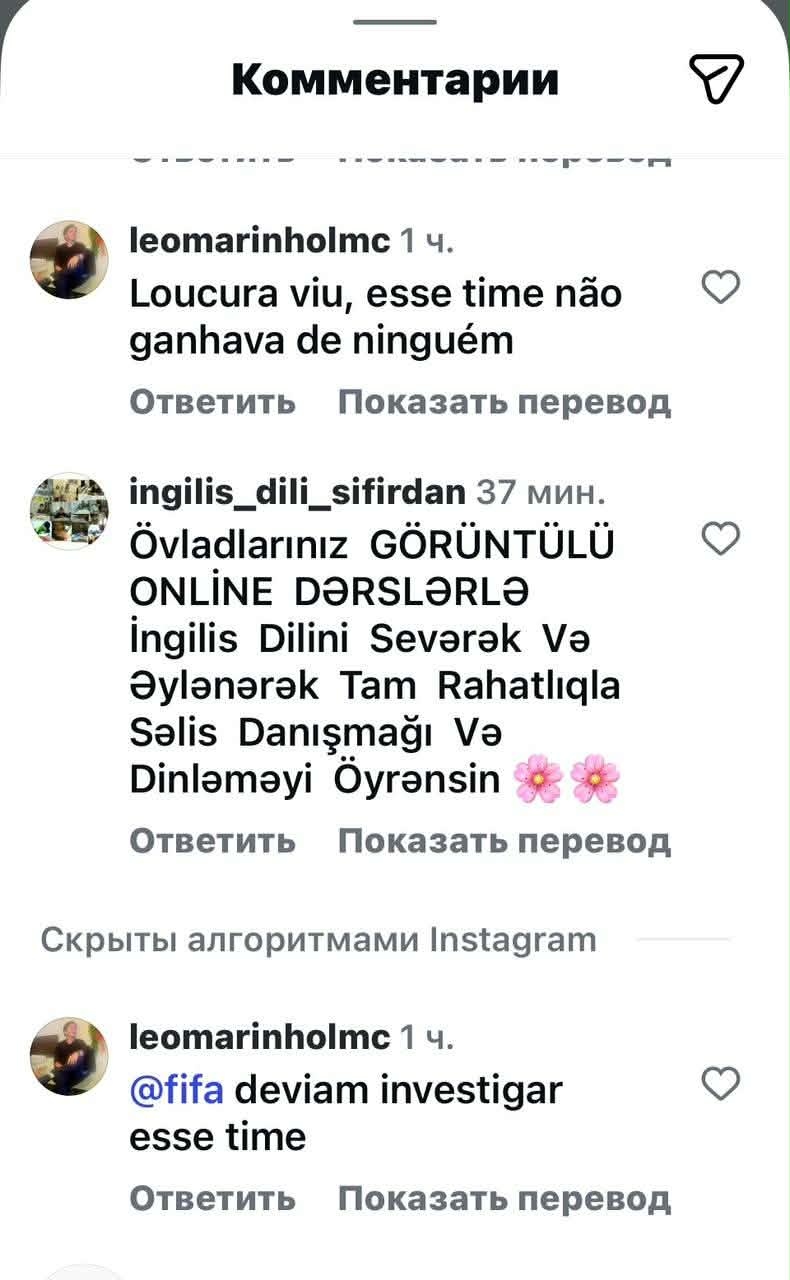Screen dimensions: 790x1280
Task: Show translation of ingilis_dili_sifirdan comment
Action: [x=503, y=840]
